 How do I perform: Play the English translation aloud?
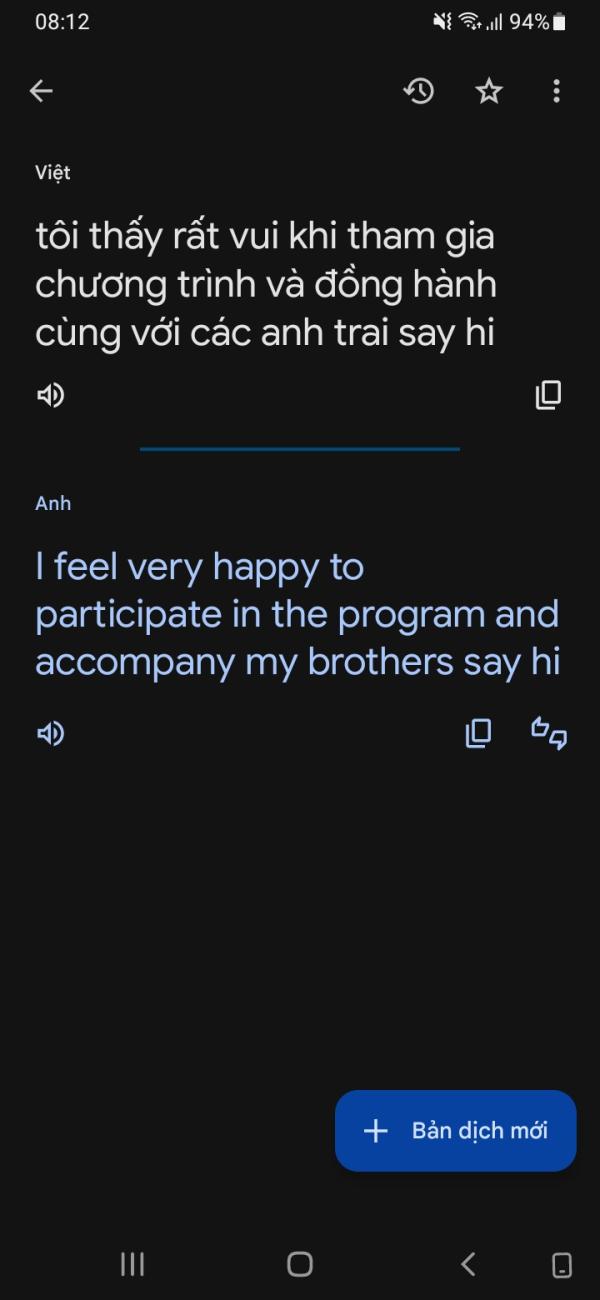click(50, 734)
